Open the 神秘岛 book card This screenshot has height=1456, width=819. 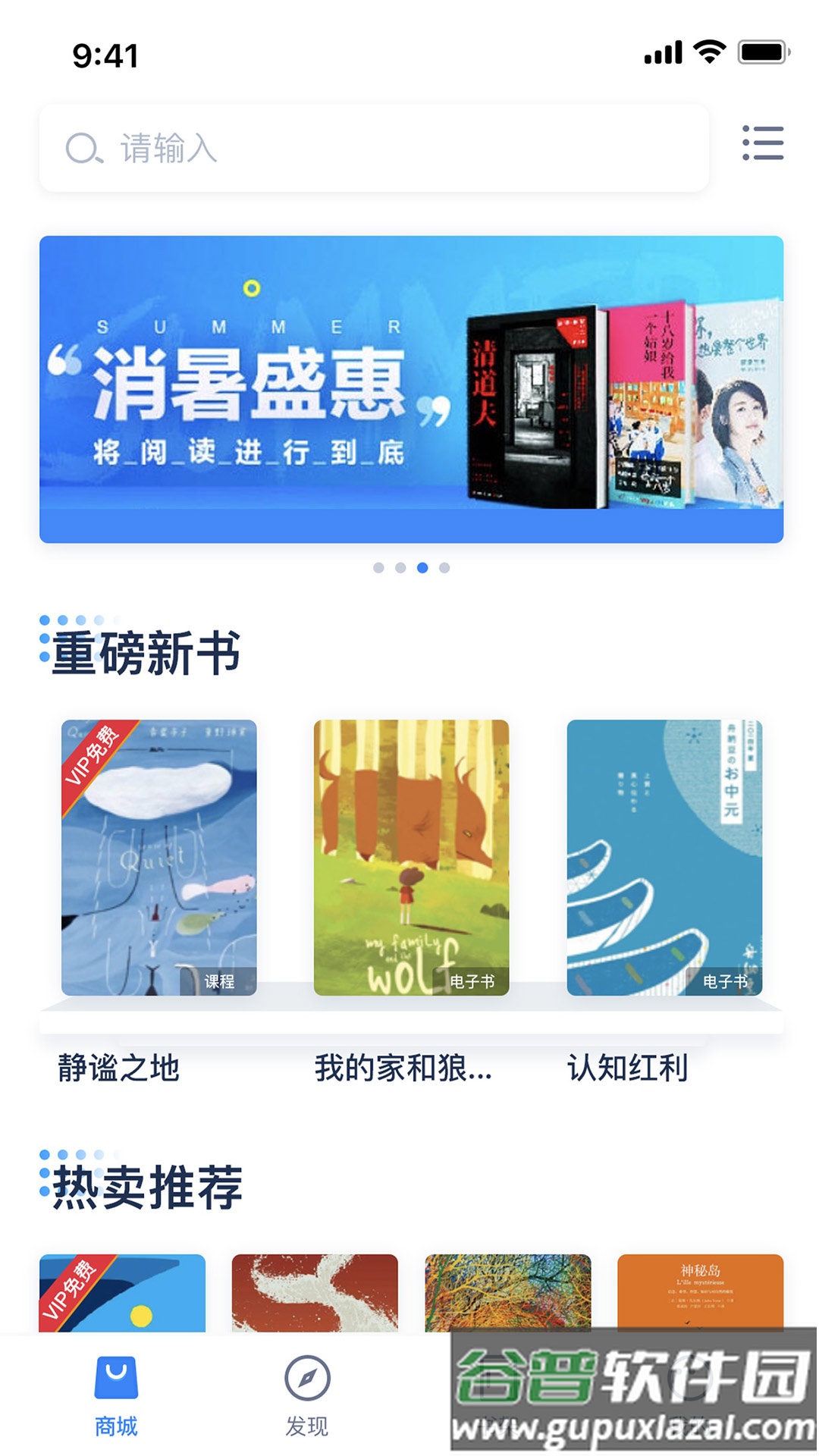click(700, 1291)
